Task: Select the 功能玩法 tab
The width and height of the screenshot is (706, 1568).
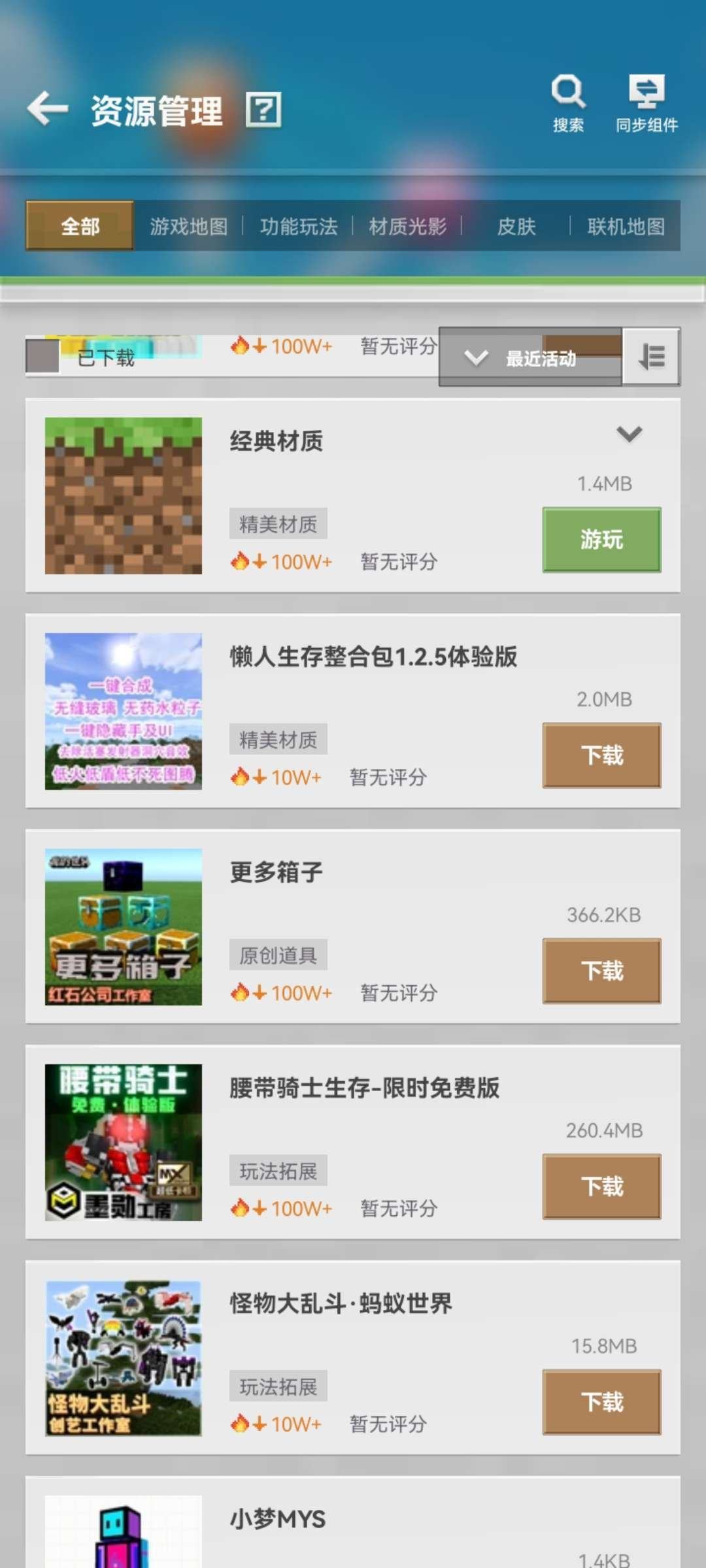Action: pos(298,227)
